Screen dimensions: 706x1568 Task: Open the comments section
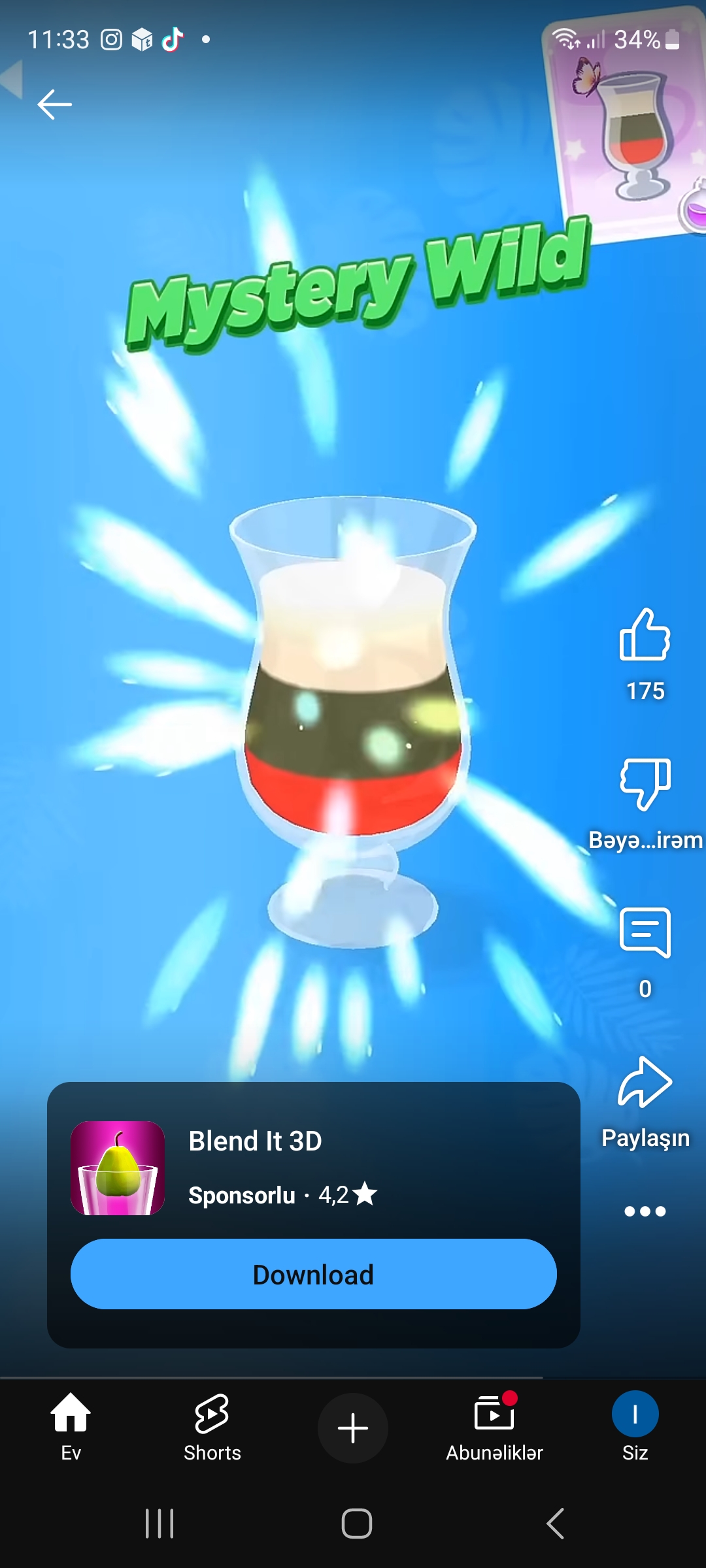(x=645, y=933)
